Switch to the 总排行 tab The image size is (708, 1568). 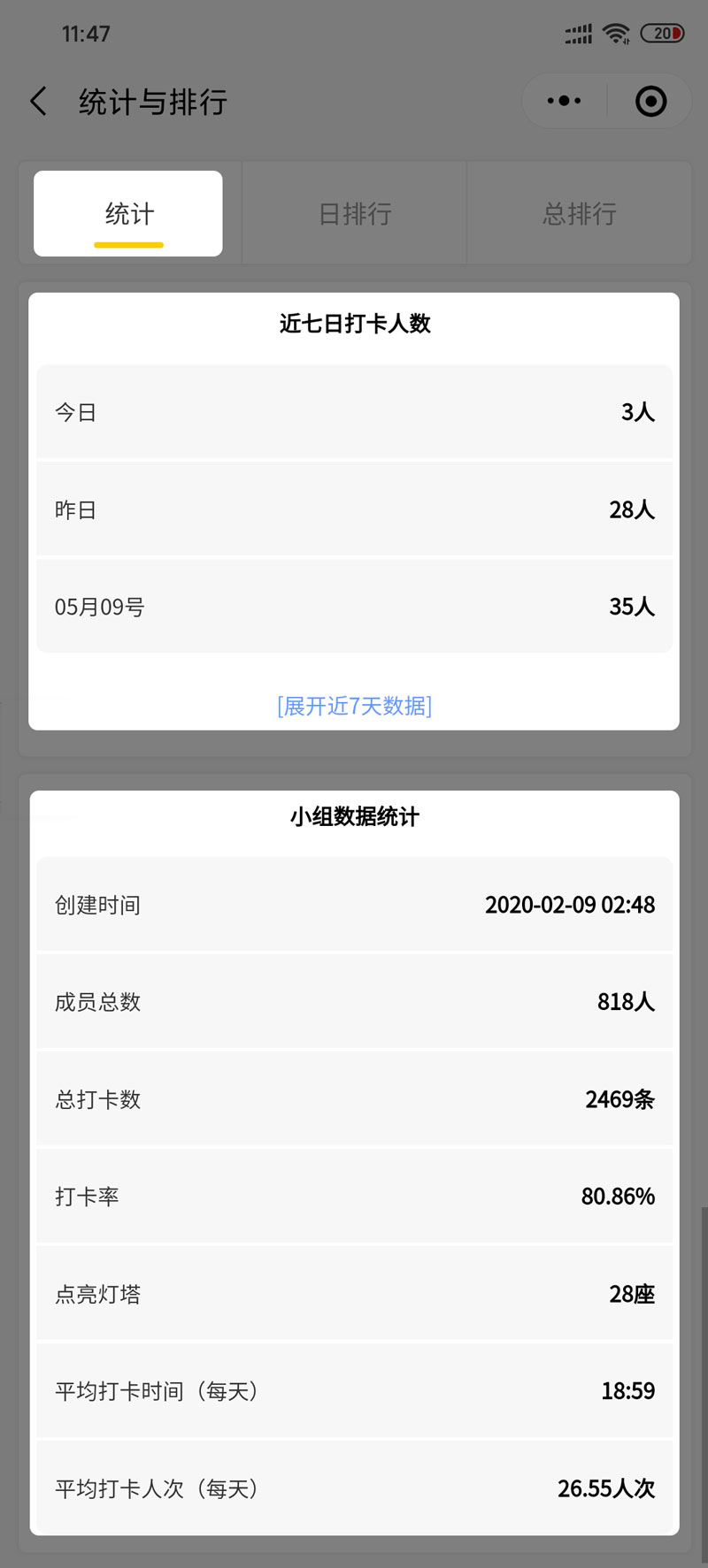click(x=580, y=213)
